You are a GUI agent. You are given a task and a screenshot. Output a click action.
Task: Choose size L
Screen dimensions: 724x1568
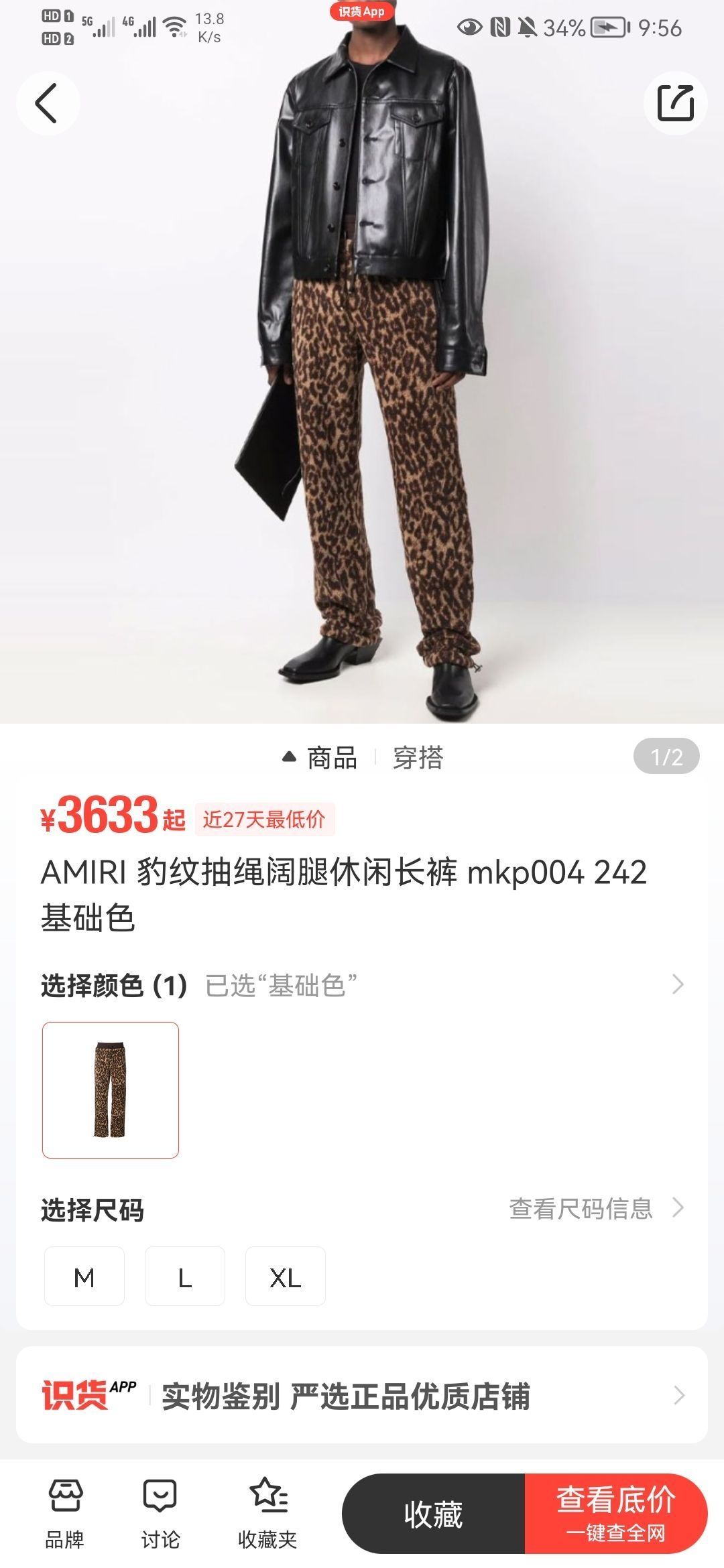185,1277
